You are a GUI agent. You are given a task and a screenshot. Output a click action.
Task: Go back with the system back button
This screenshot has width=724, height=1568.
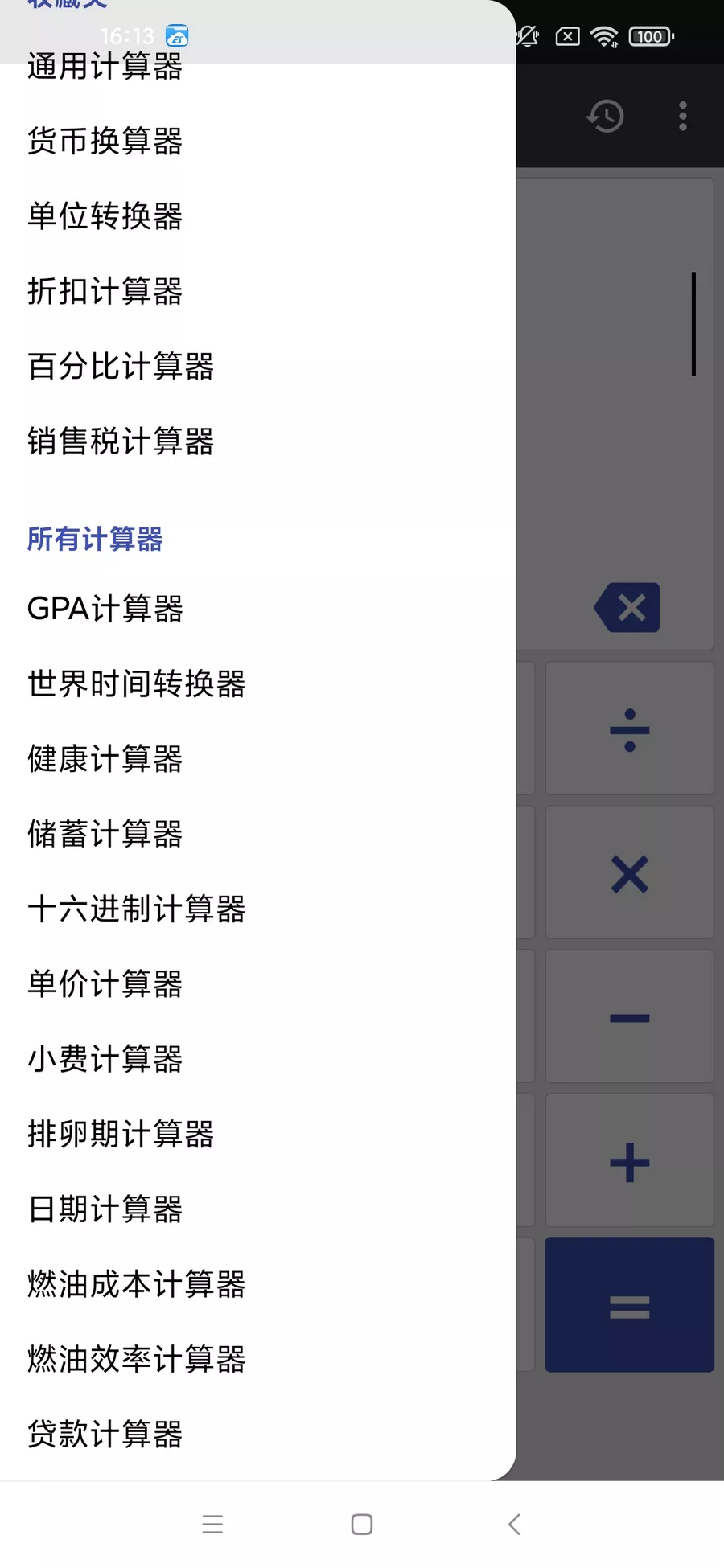click(x=515, y=1524)
